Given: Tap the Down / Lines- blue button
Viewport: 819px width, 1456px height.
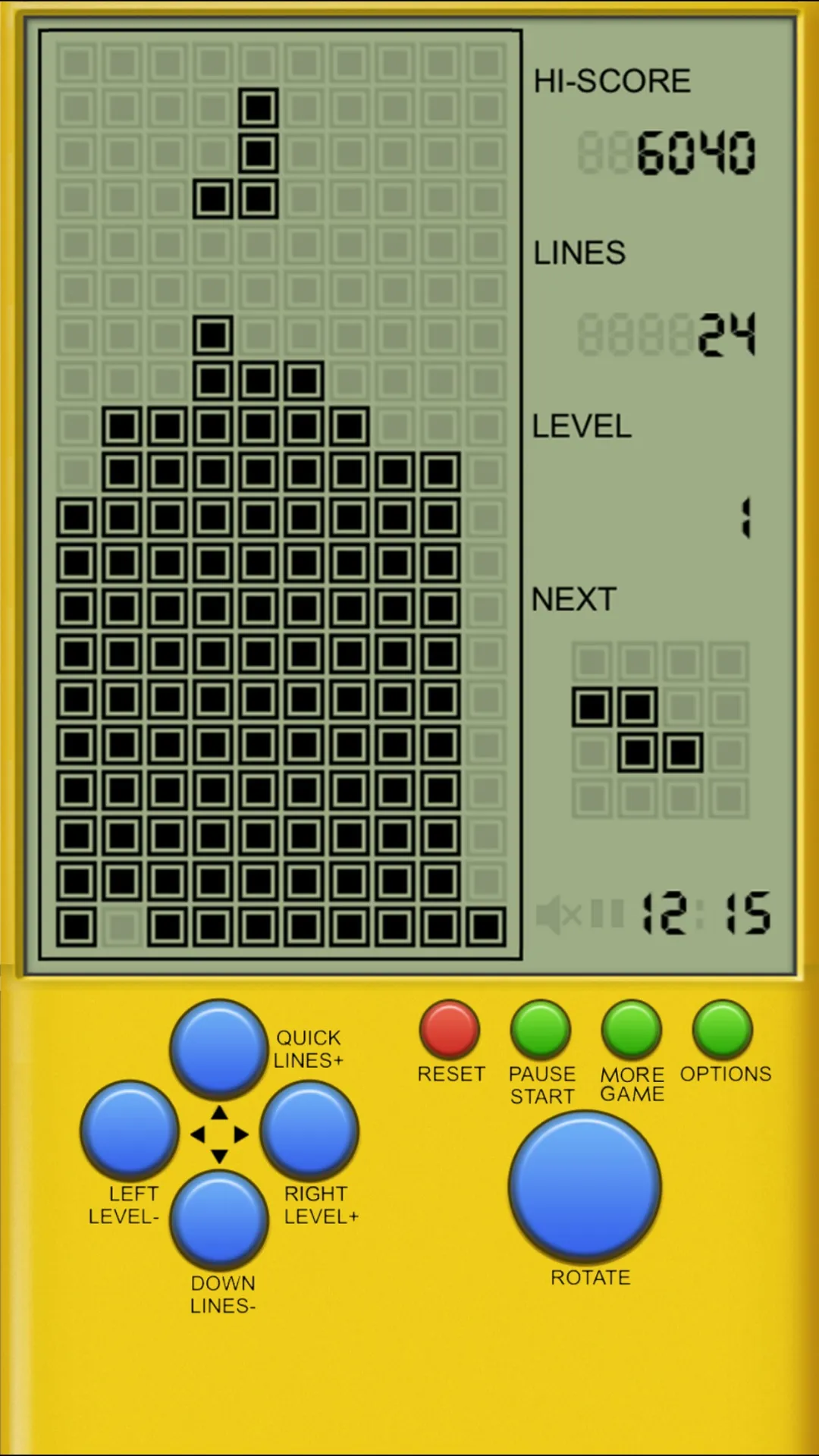Looking at the screenshot, I should [x=219, y=1219].
